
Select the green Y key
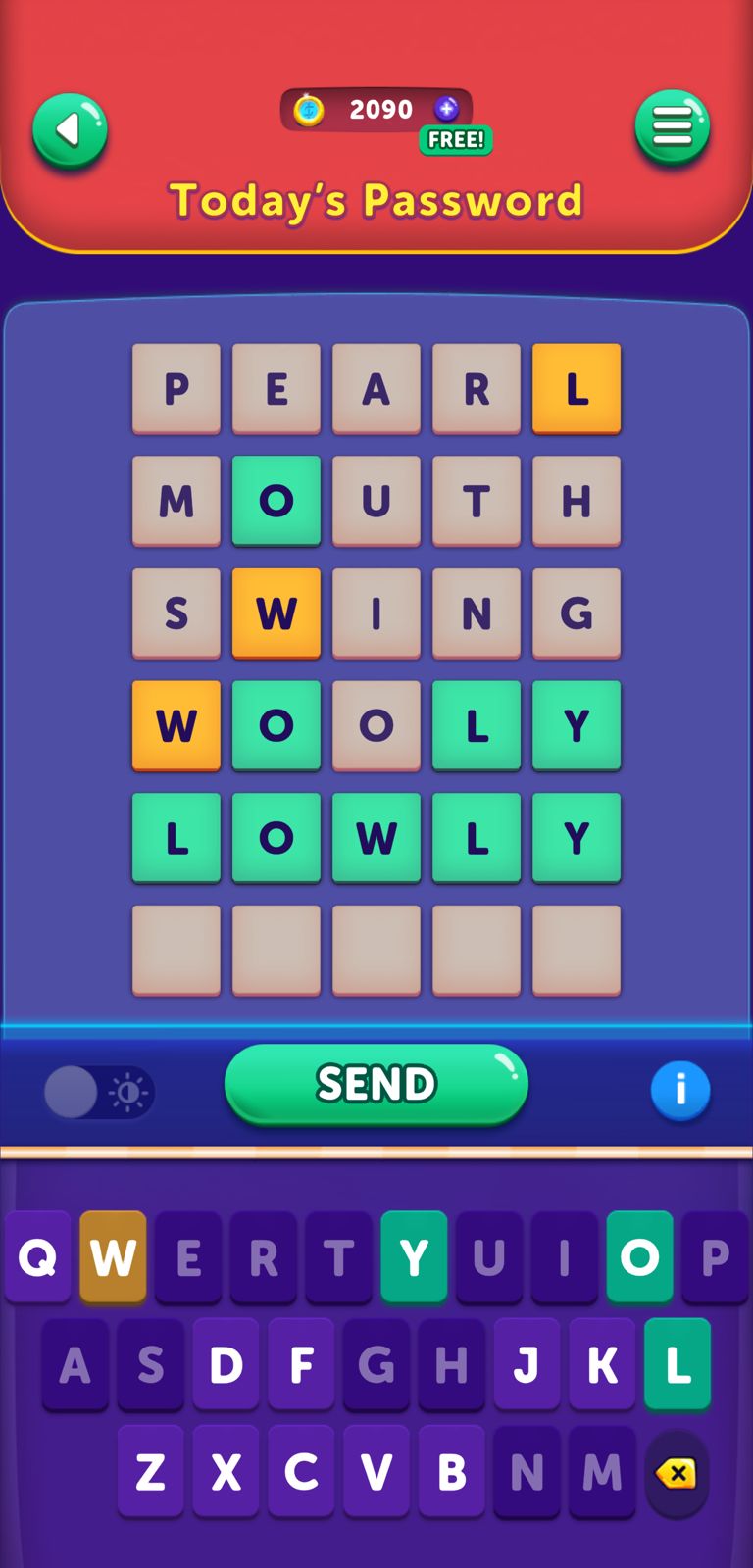(x=414, y=1256)
